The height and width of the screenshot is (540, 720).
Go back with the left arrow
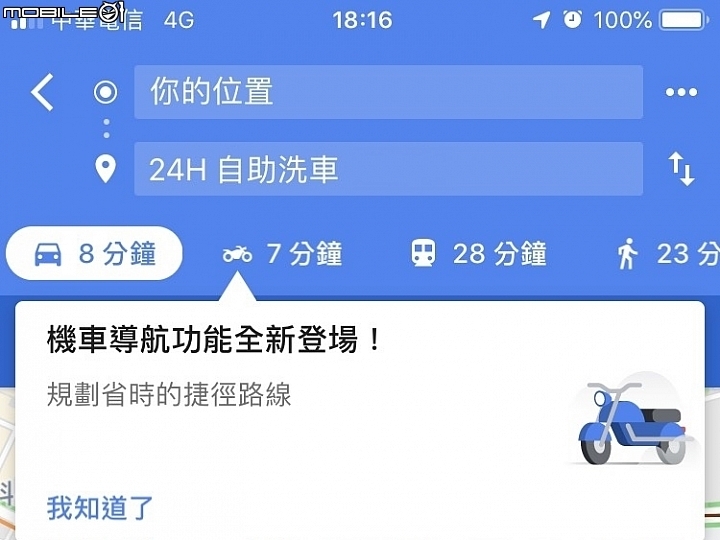click(42, 92)
